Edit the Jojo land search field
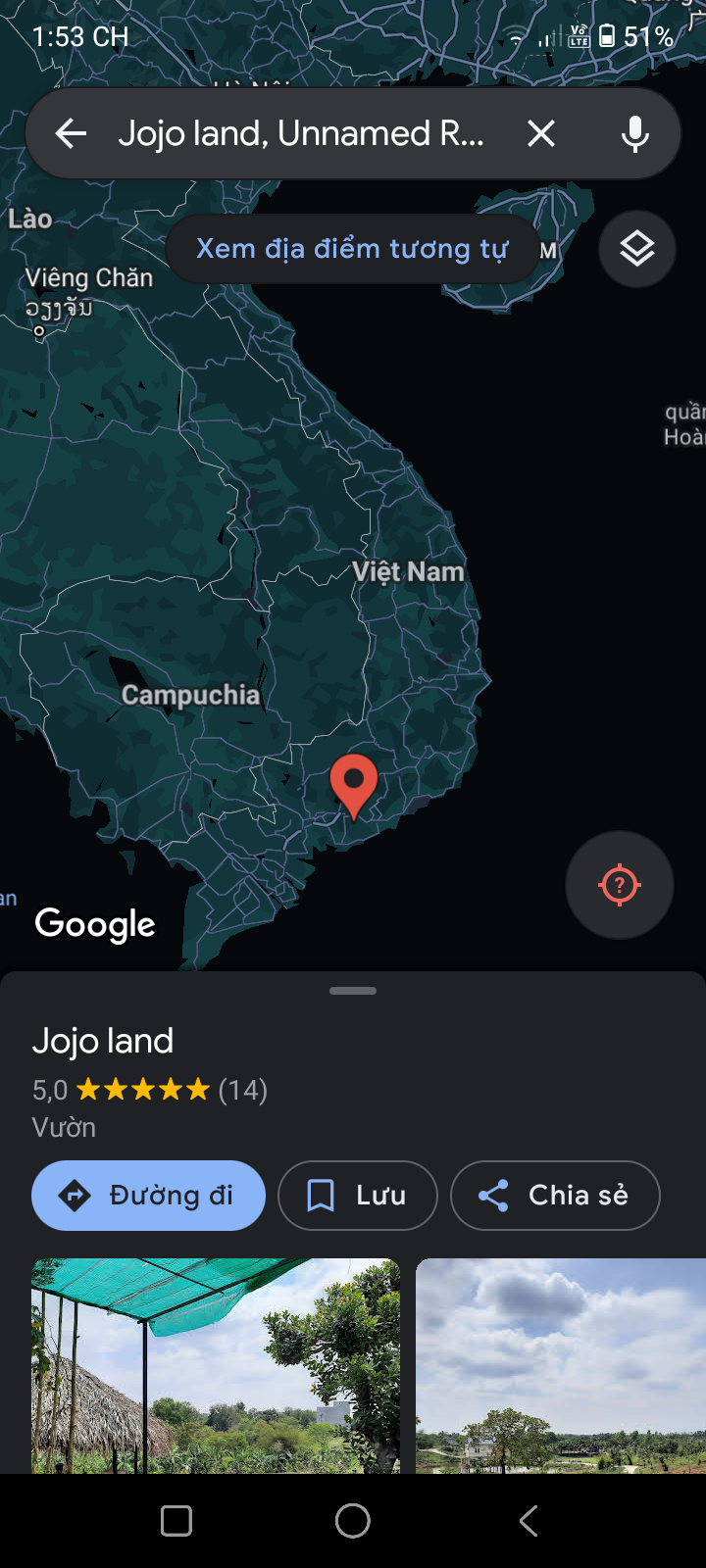Image resolution: width=706 pixels, height=1568 pixels. click(x=302, y=133)
